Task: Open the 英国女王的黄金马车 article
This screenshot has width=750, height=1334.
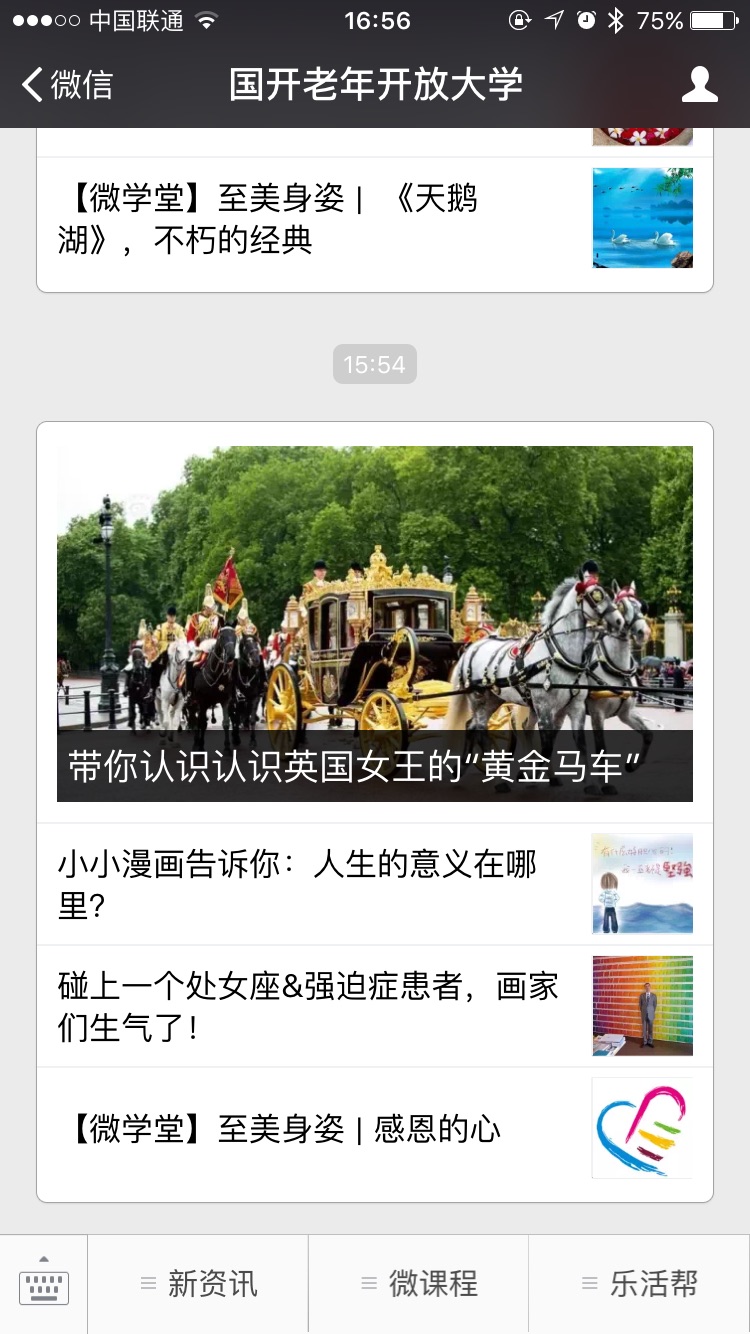Action: [374, 622]
